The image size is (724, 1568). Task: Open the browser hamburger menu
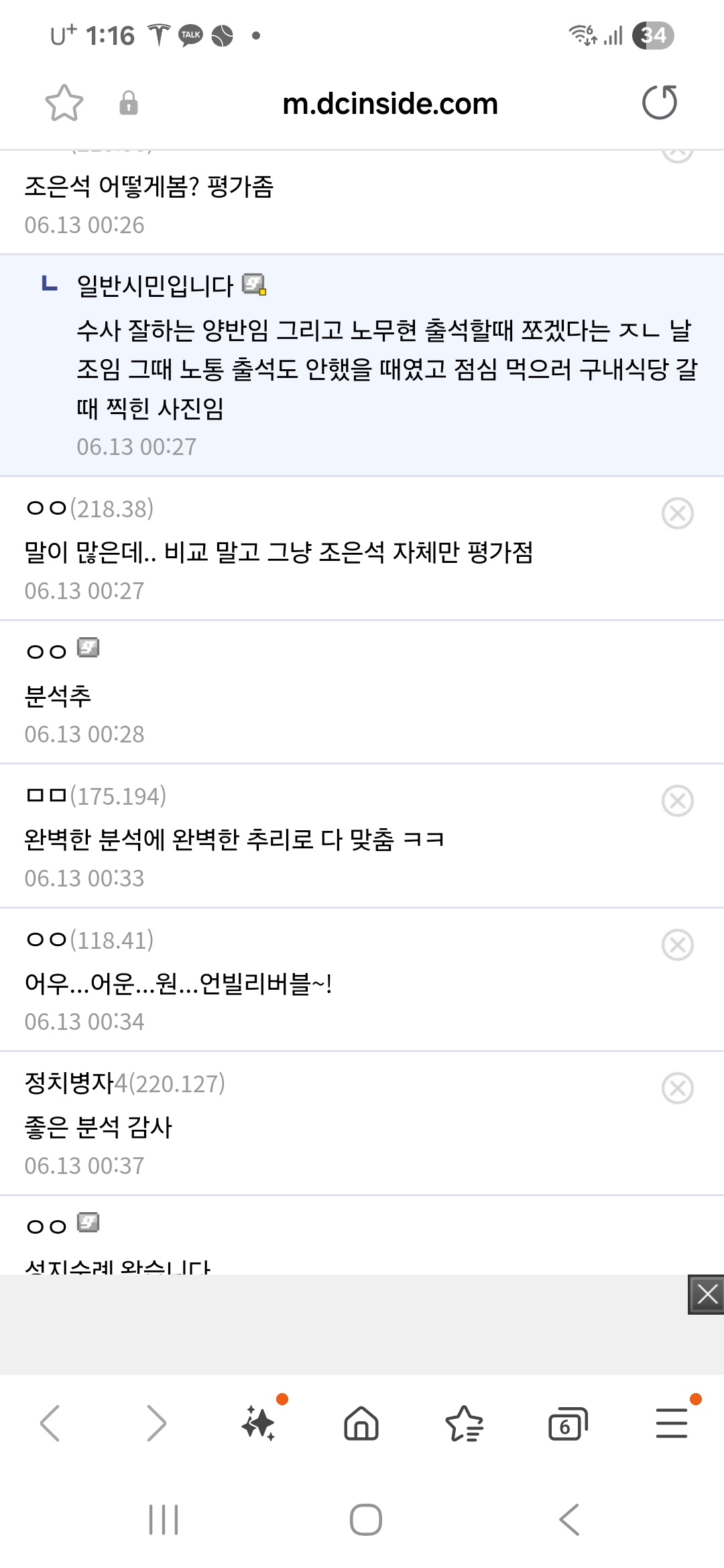671,1423
